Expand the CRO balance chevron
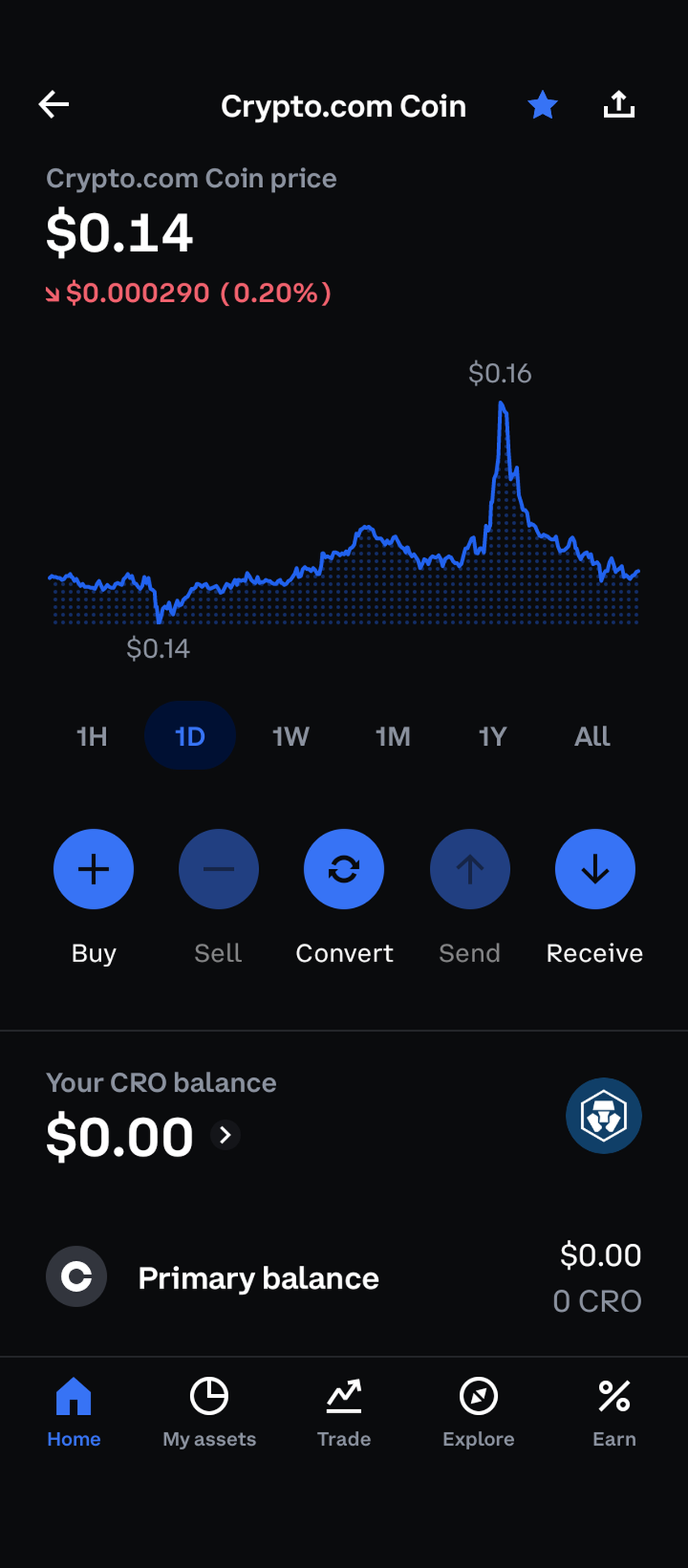This screenshot has width=688, height=1568. (x=226, y=1136)
